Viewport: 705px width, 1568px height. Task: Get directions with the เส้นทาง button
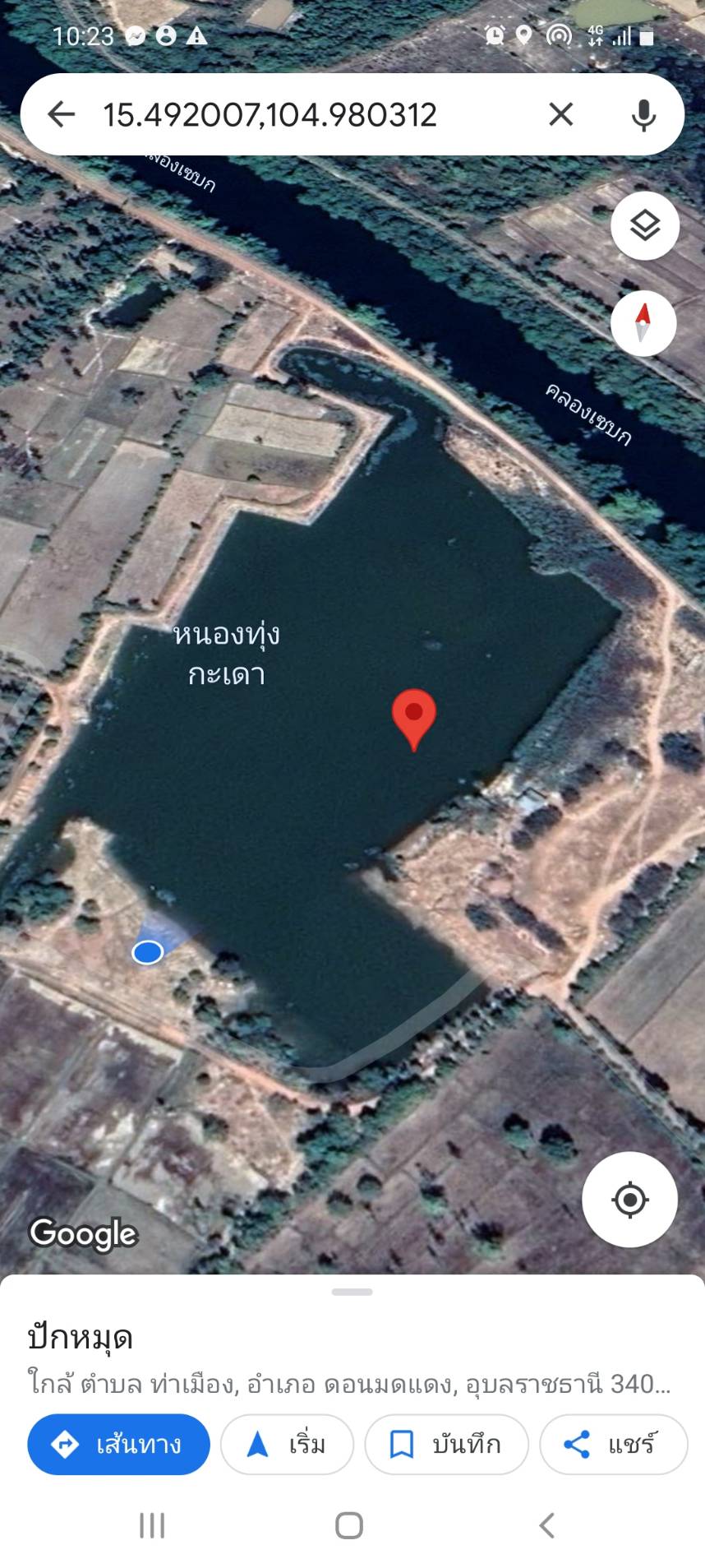118,1445
